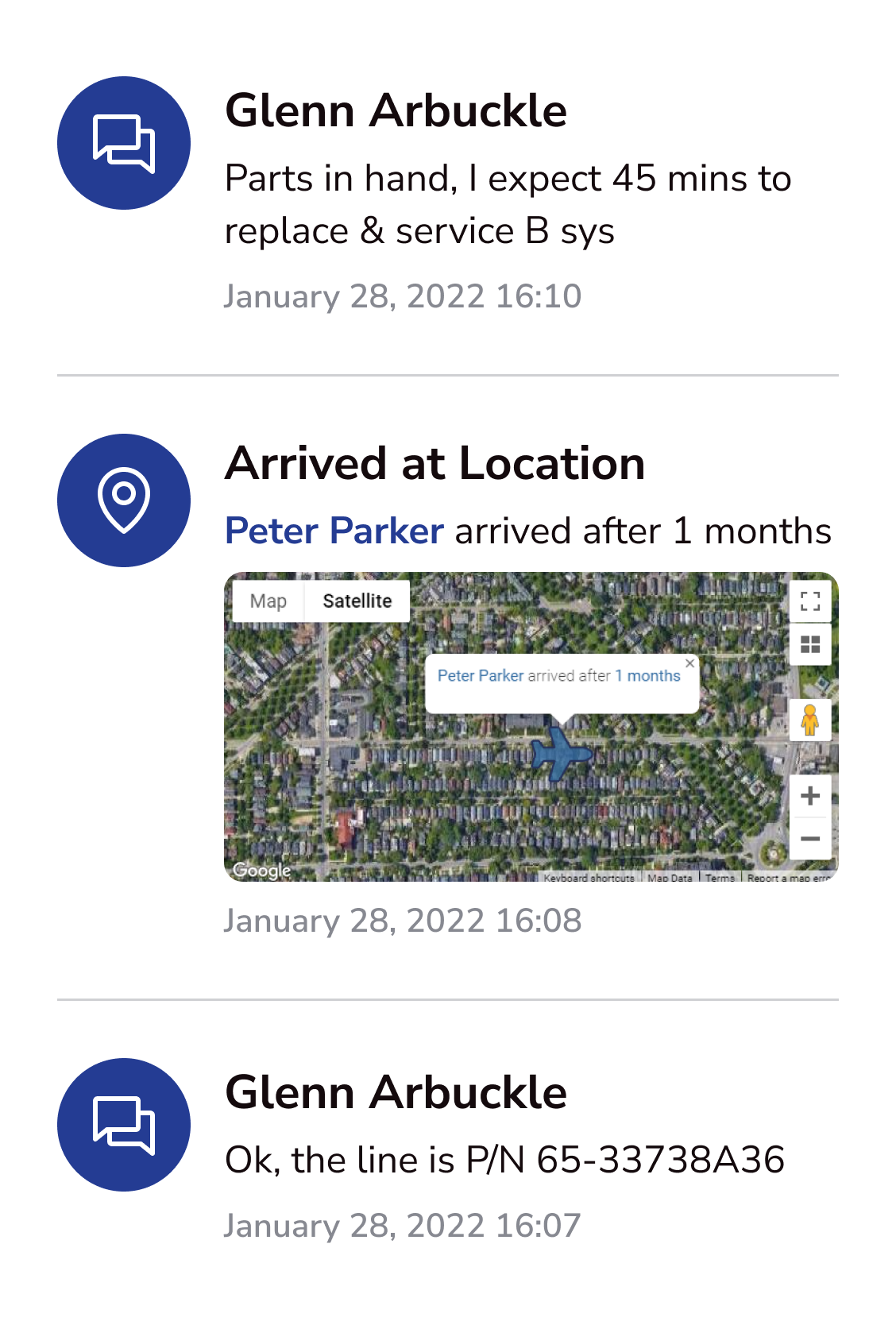Activate the Street View pegman
The image size is (896, 1325).
point(809,720)
